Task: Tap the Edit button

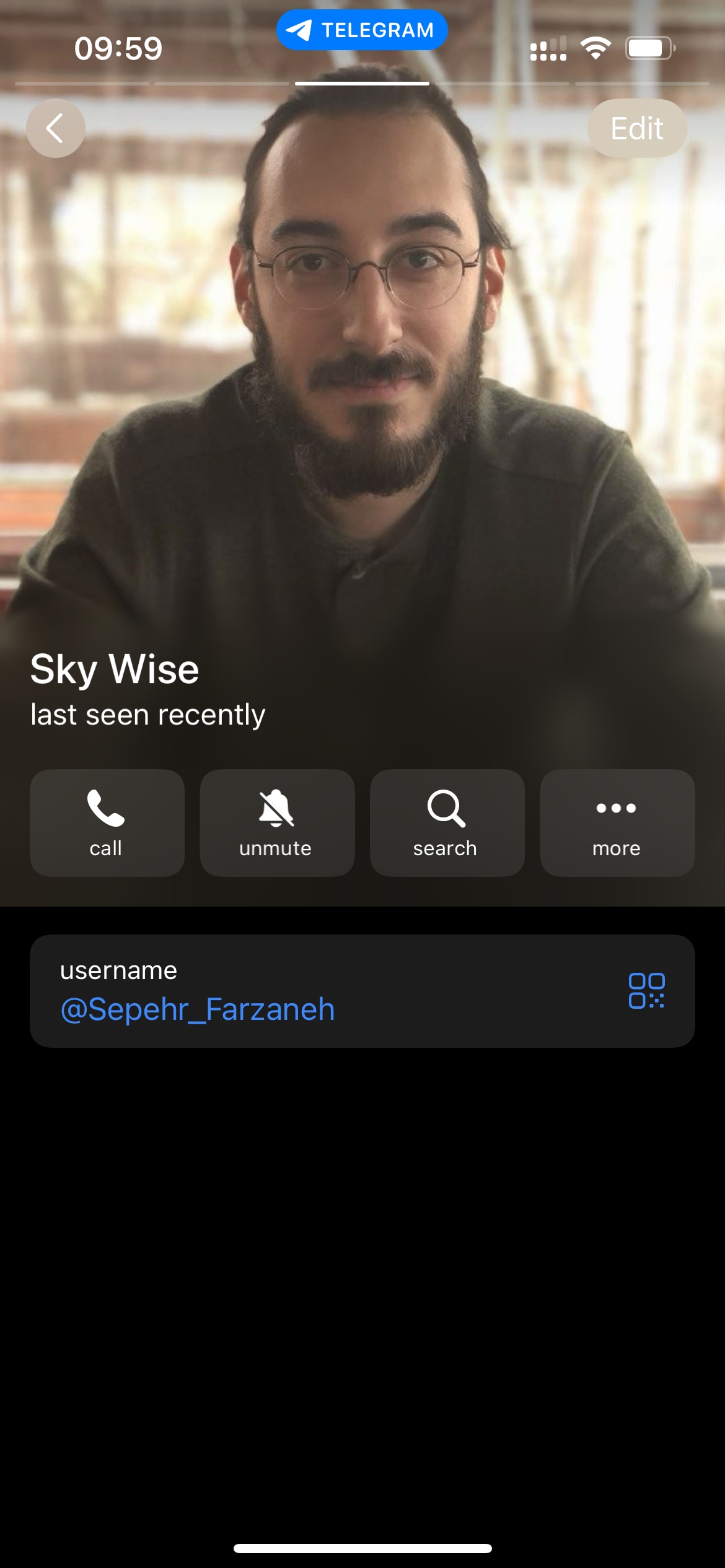Action: pyautogui.click(x=636, y=128)
